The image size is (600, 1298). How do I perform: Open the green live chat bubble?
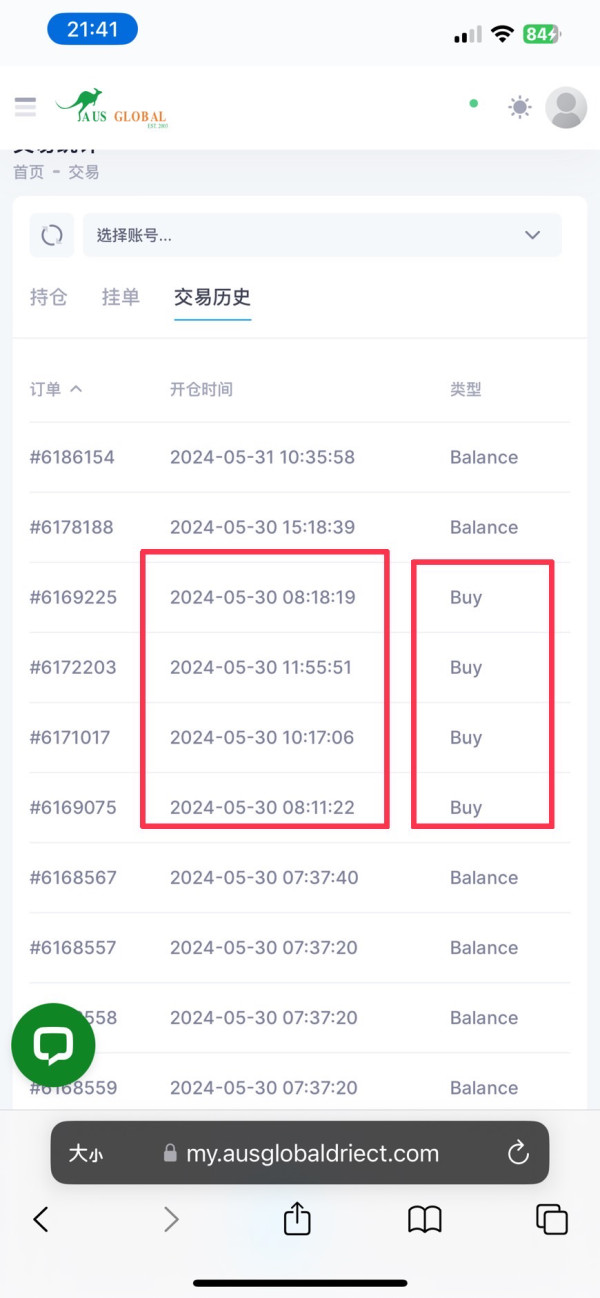click(x=53, y=1045)
